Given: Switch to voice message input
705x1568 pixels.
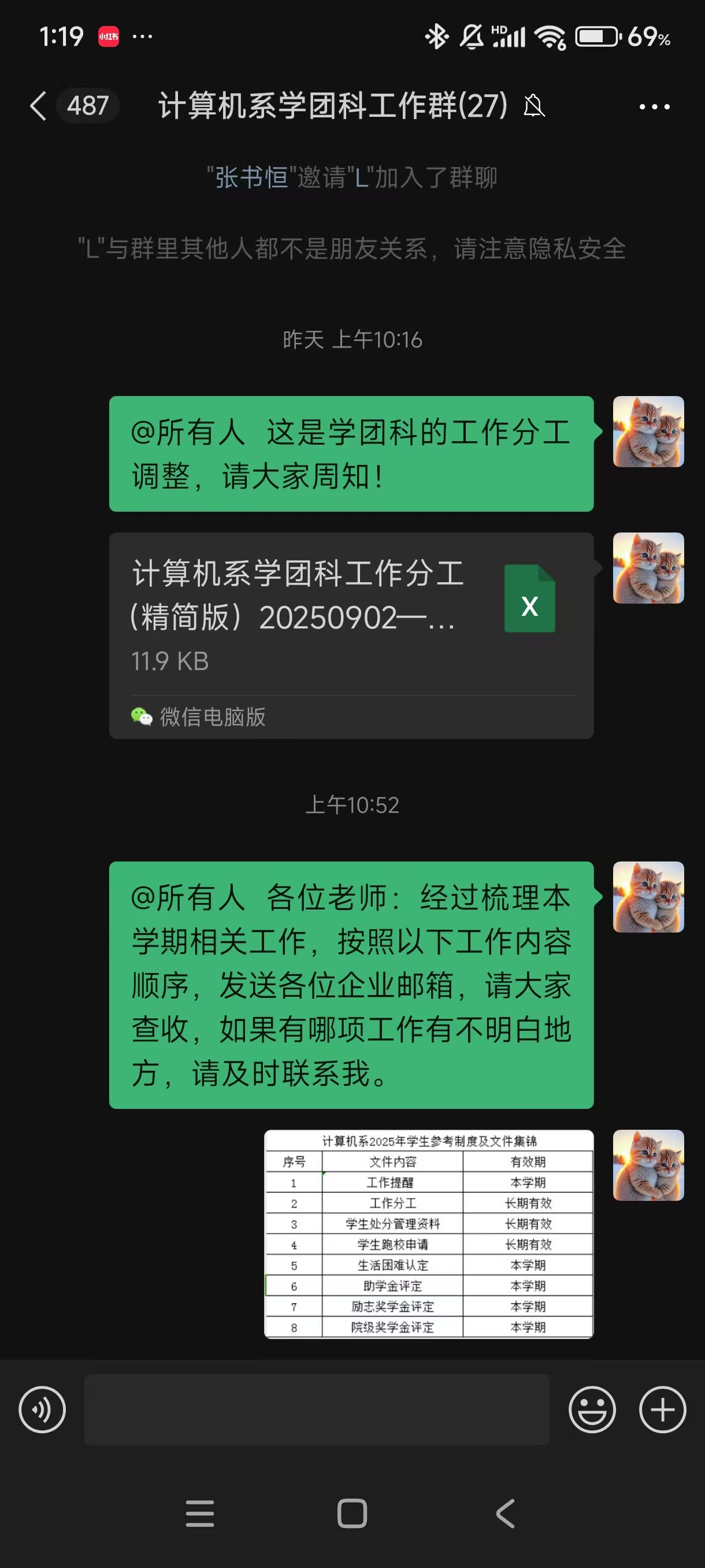Looking at the screenshot, I should [42, 1409].
